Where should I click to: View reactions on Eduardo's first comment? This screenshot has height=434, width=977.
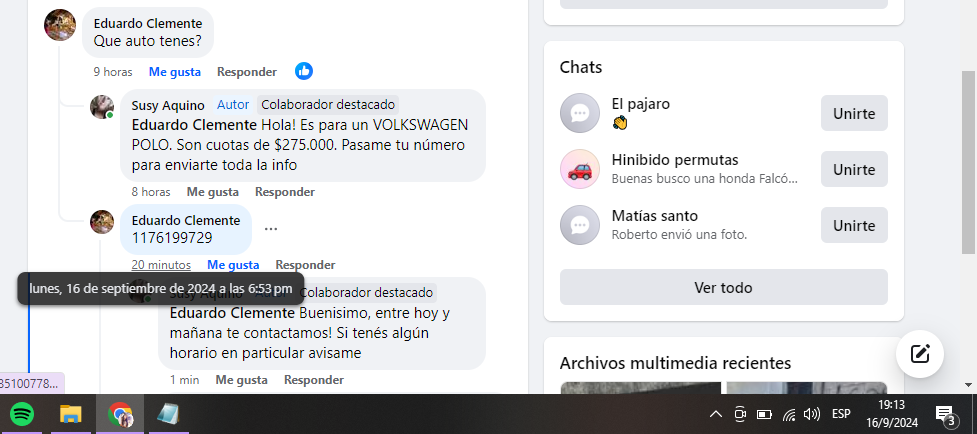click(304, 71)
